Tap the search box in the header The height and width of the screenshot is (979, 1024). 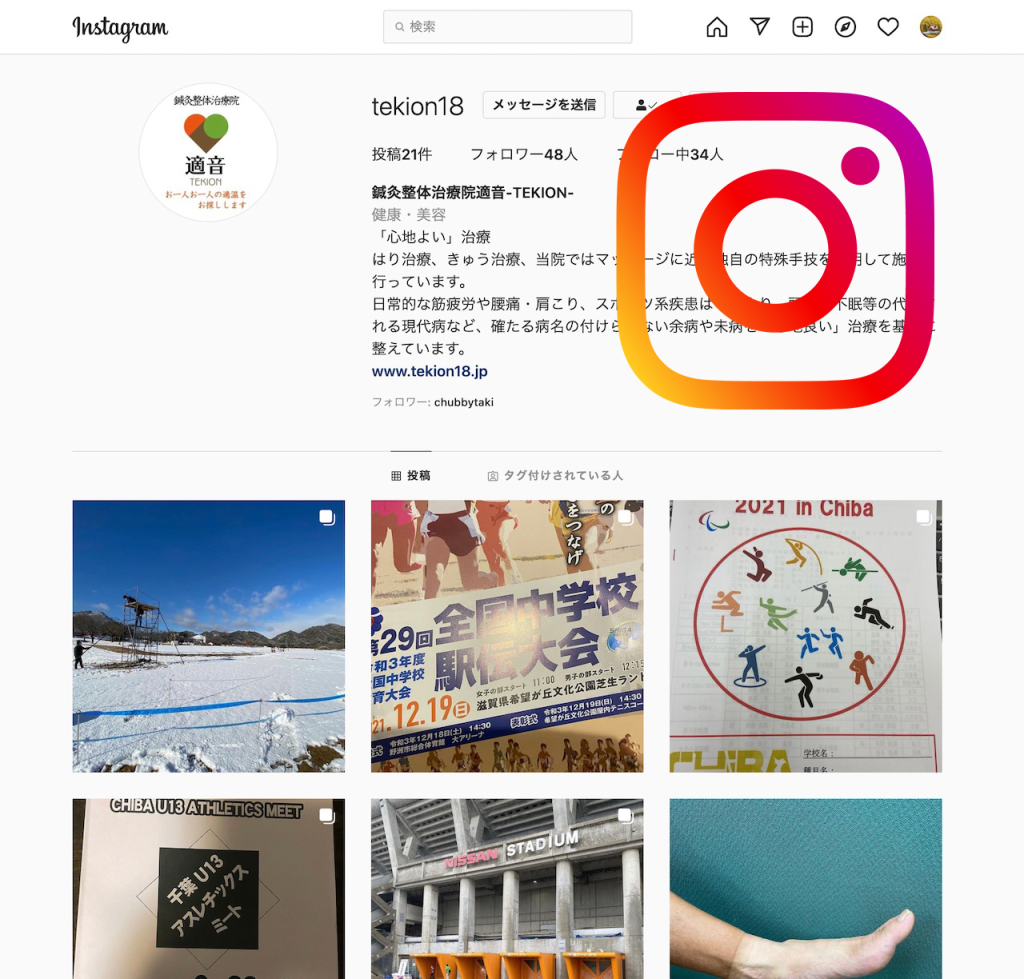click(x=507, y=27)
